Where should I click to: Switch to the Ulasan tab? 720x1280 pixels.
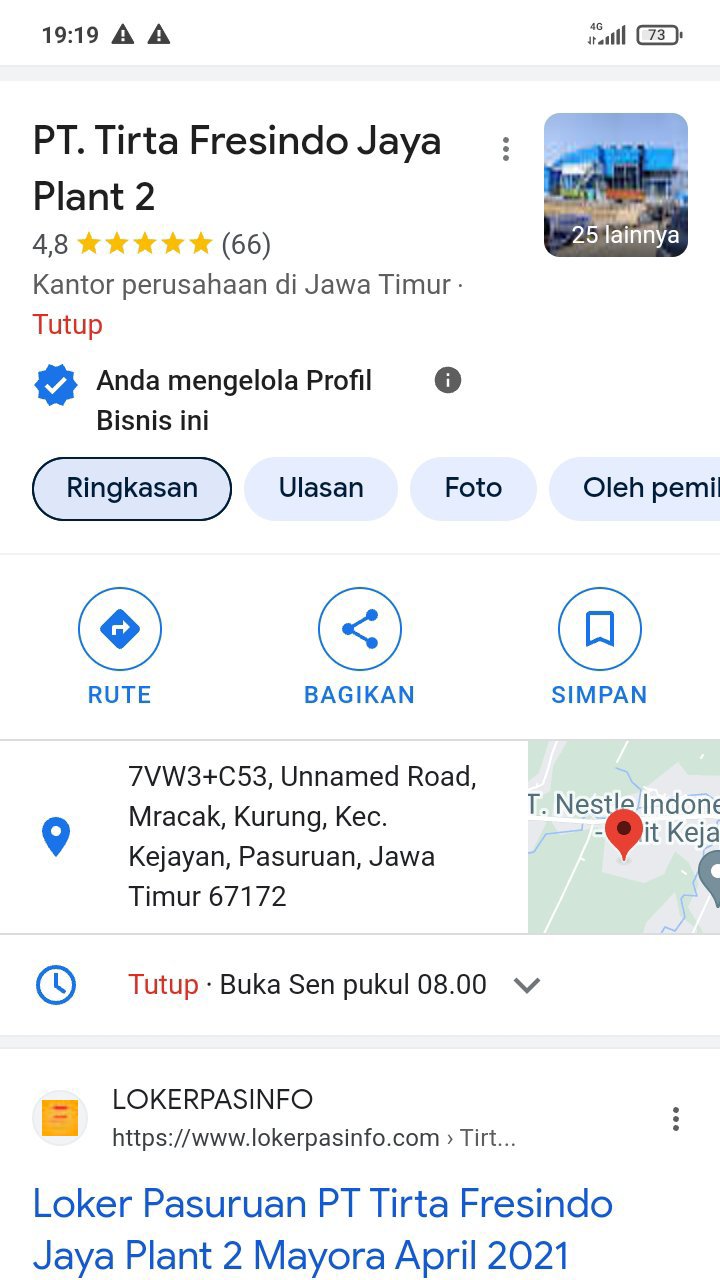[x=321, y=489]
